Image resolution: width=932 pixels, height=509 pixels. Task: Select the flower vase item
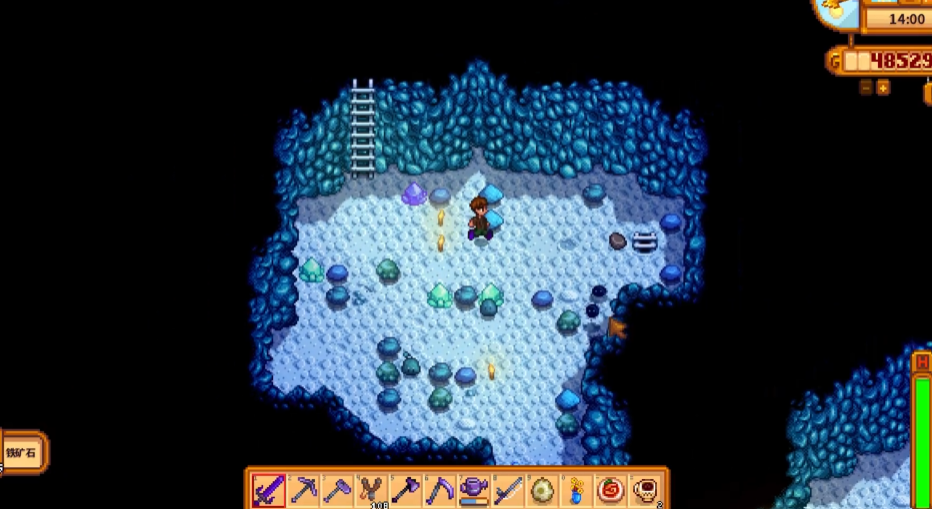(x=576, y=489)
